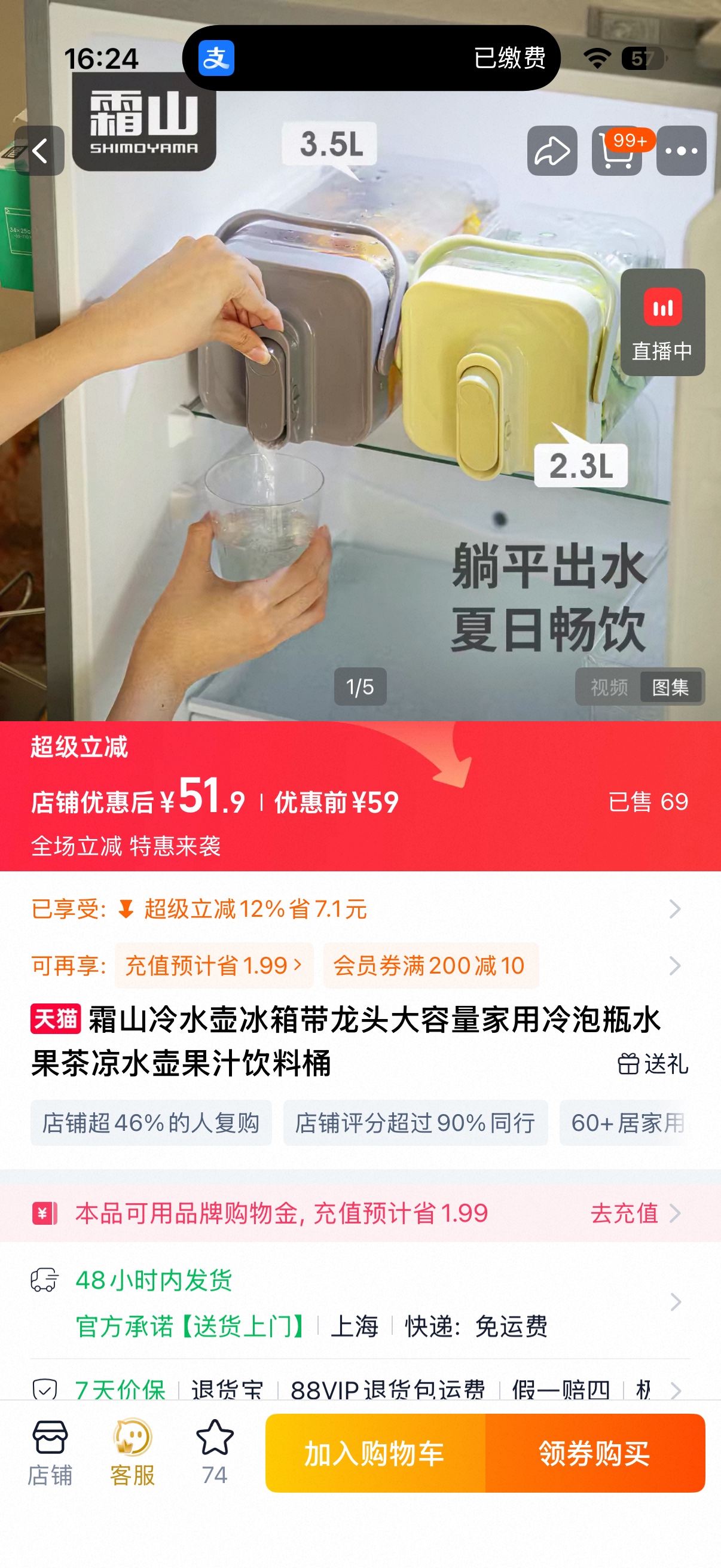Tap 去充值 to top up

coord(634,1213)
